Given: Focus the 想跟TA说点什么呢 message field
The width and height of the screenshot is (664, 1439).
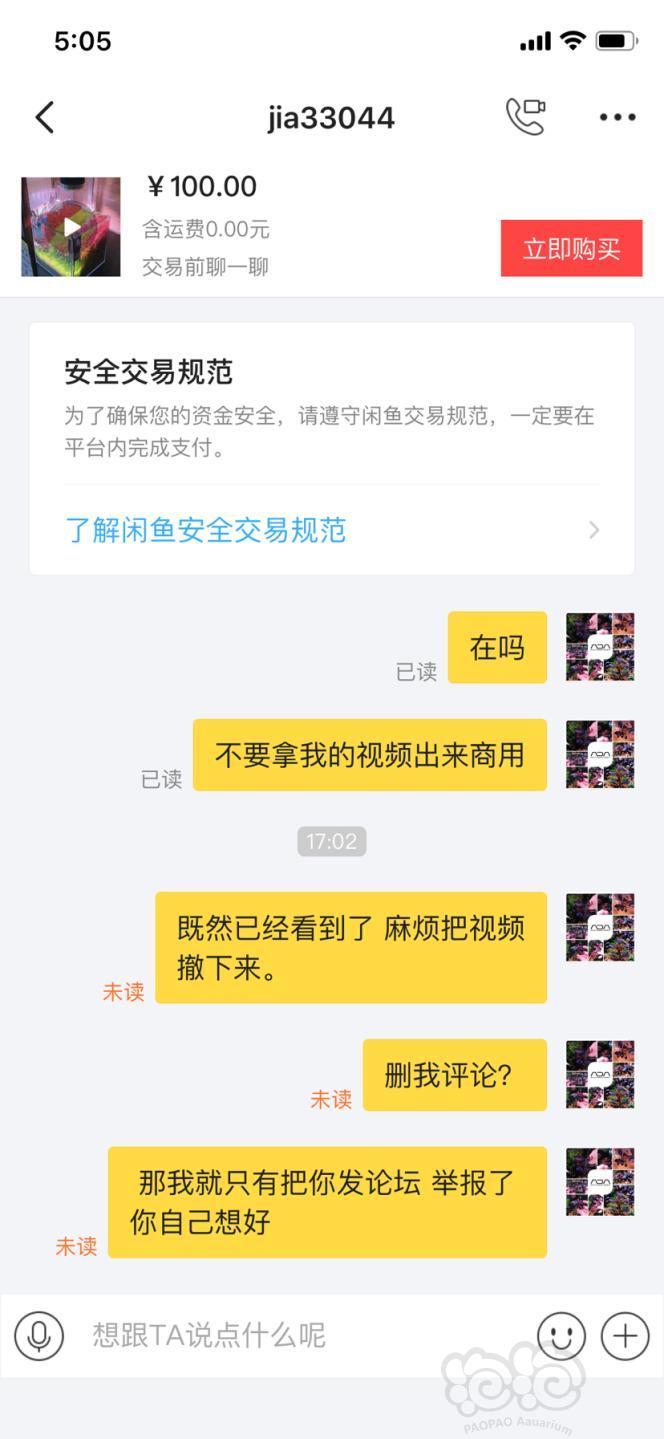Looking at the screenshot, I should (x=300, y=1335).
